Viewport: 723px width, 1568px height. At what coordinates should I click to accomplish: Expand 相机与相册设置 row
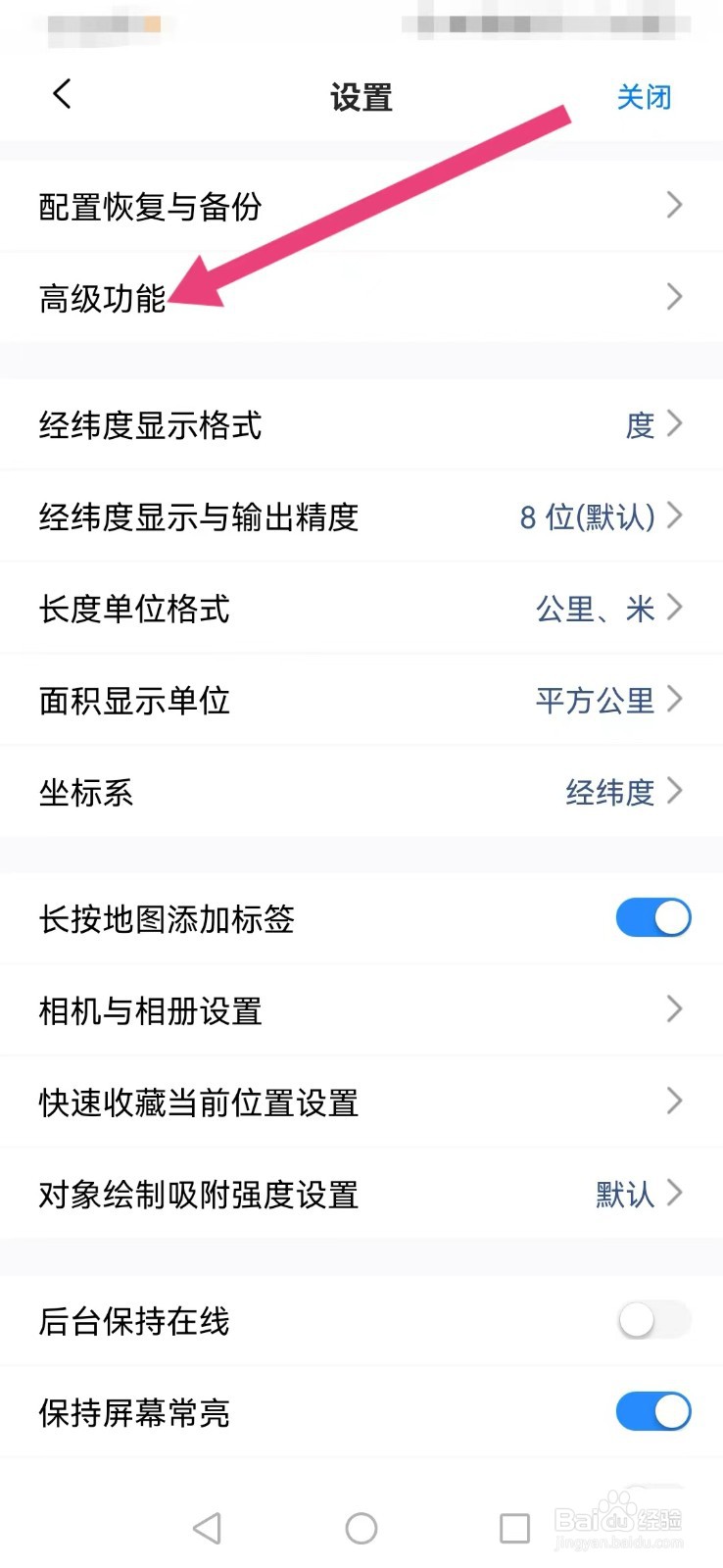point(361,1009)
